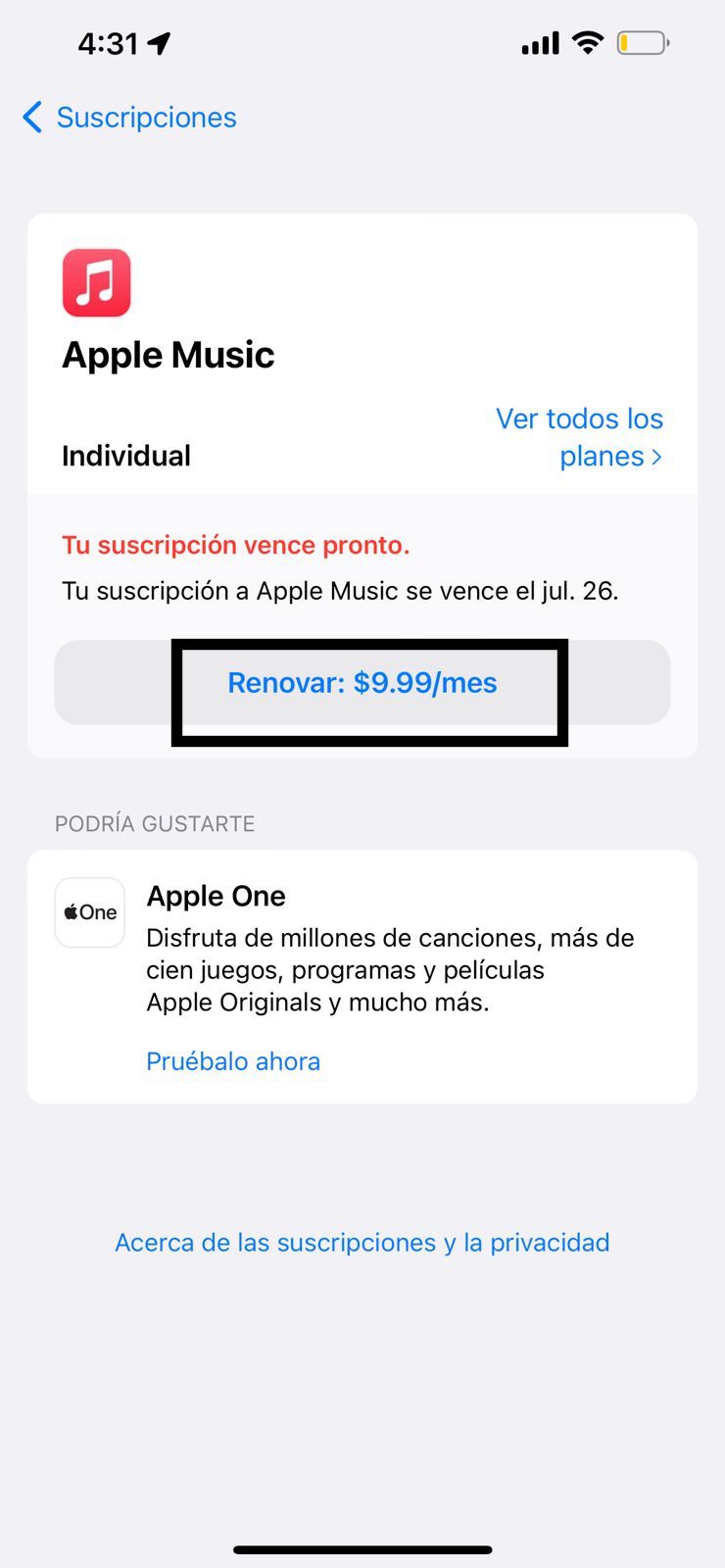The width and height of the screenshot is (725, 1568).
Task: Renew Apple Music for $9.99/mes
Action: pos(362,683)
